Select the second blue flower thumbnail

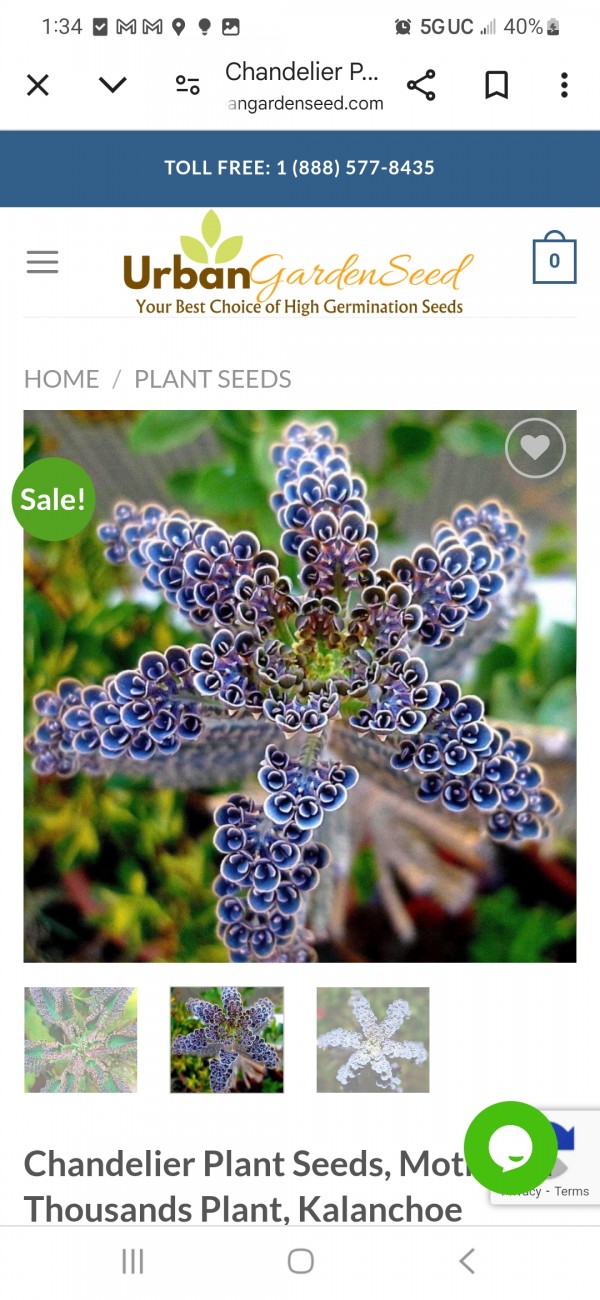click(227, 1040)
